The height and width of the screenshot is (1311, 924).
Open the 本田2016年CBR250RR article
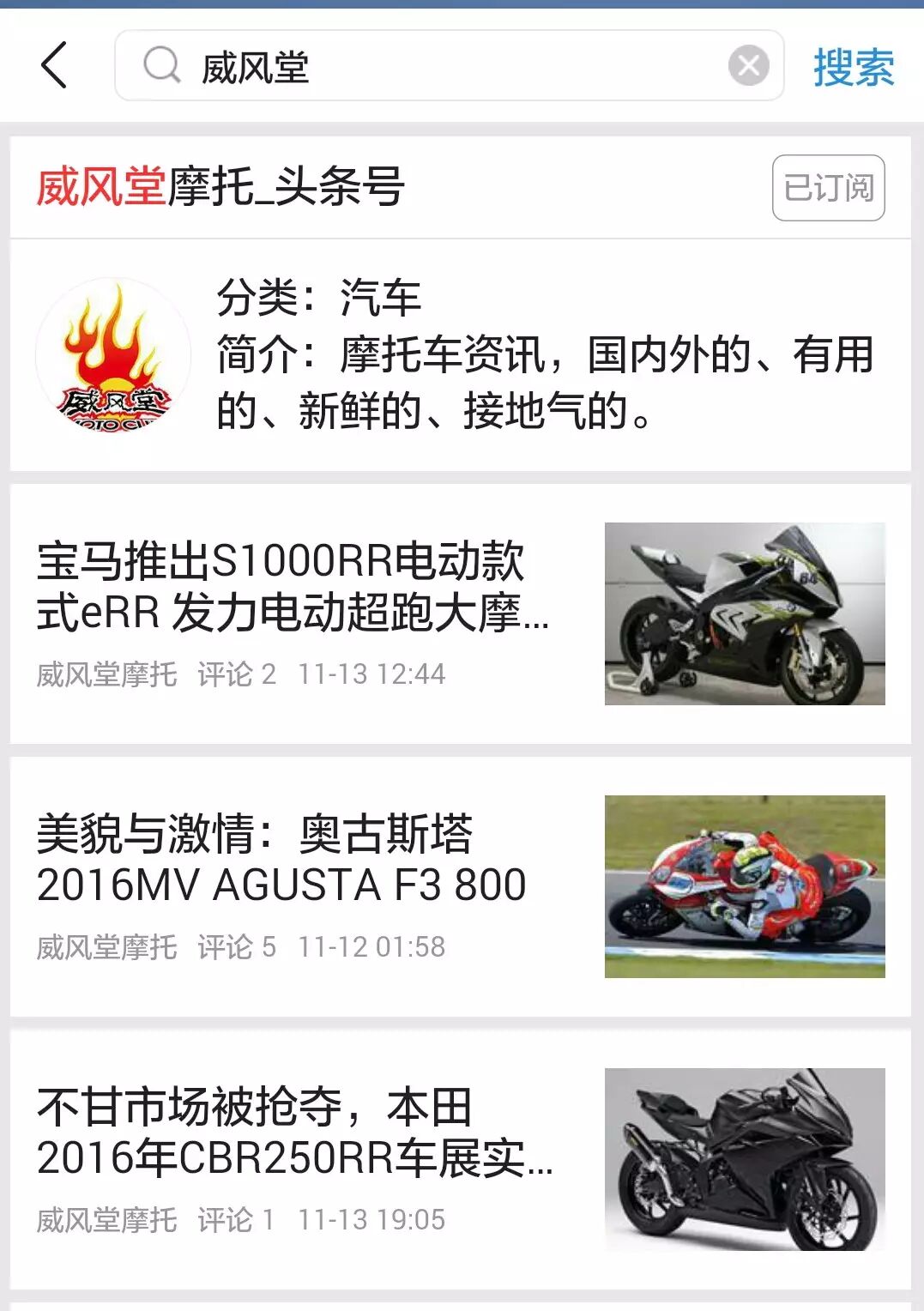pyautogui.click(x=295, y=1133)
